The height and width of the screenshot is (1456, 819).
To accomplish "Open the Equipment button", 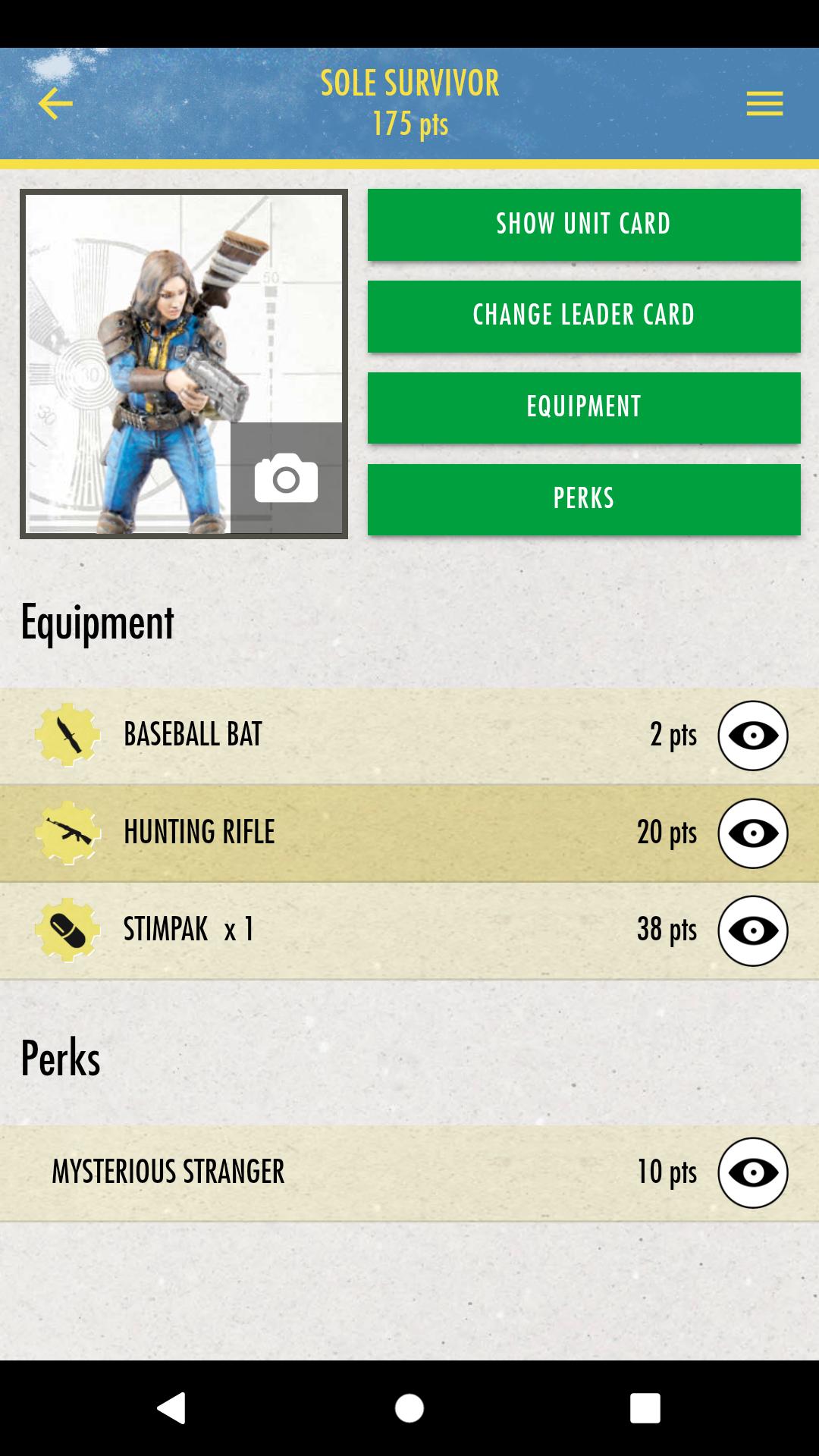I will tap(584, 408).
